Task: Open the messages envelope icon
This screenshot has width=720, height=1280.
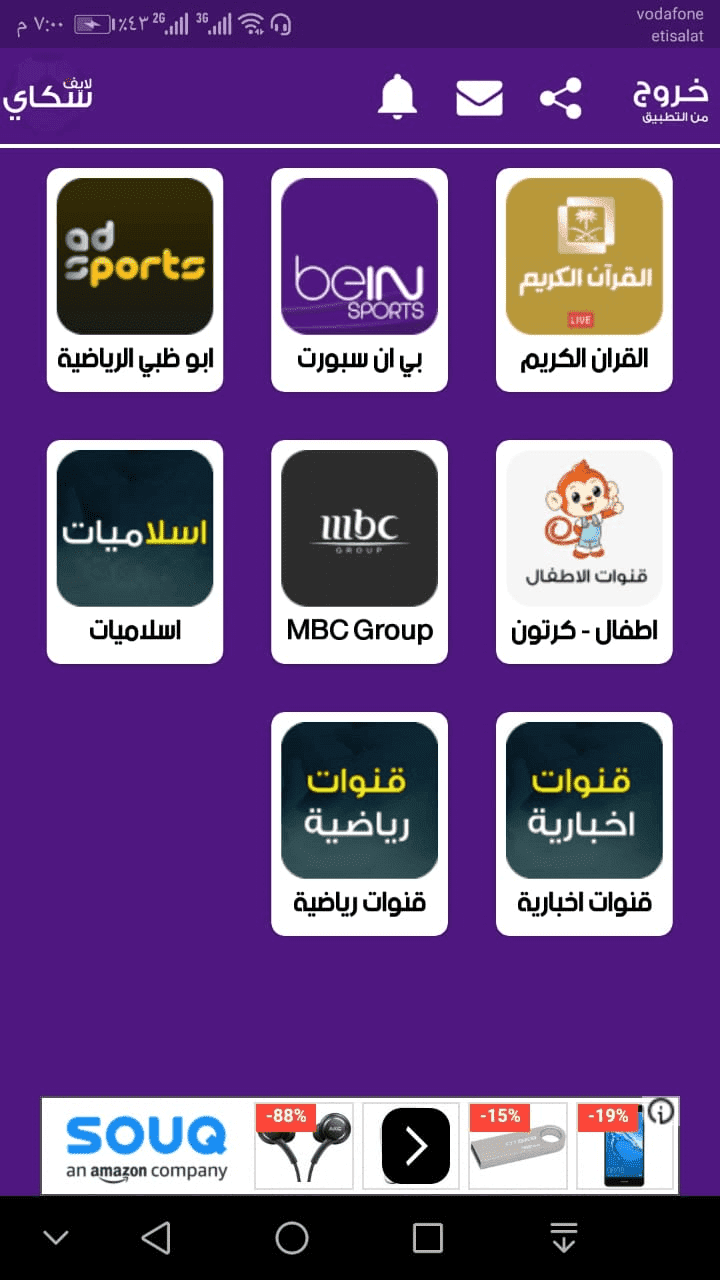Action: pyautogui.click(x=479, y=98)
